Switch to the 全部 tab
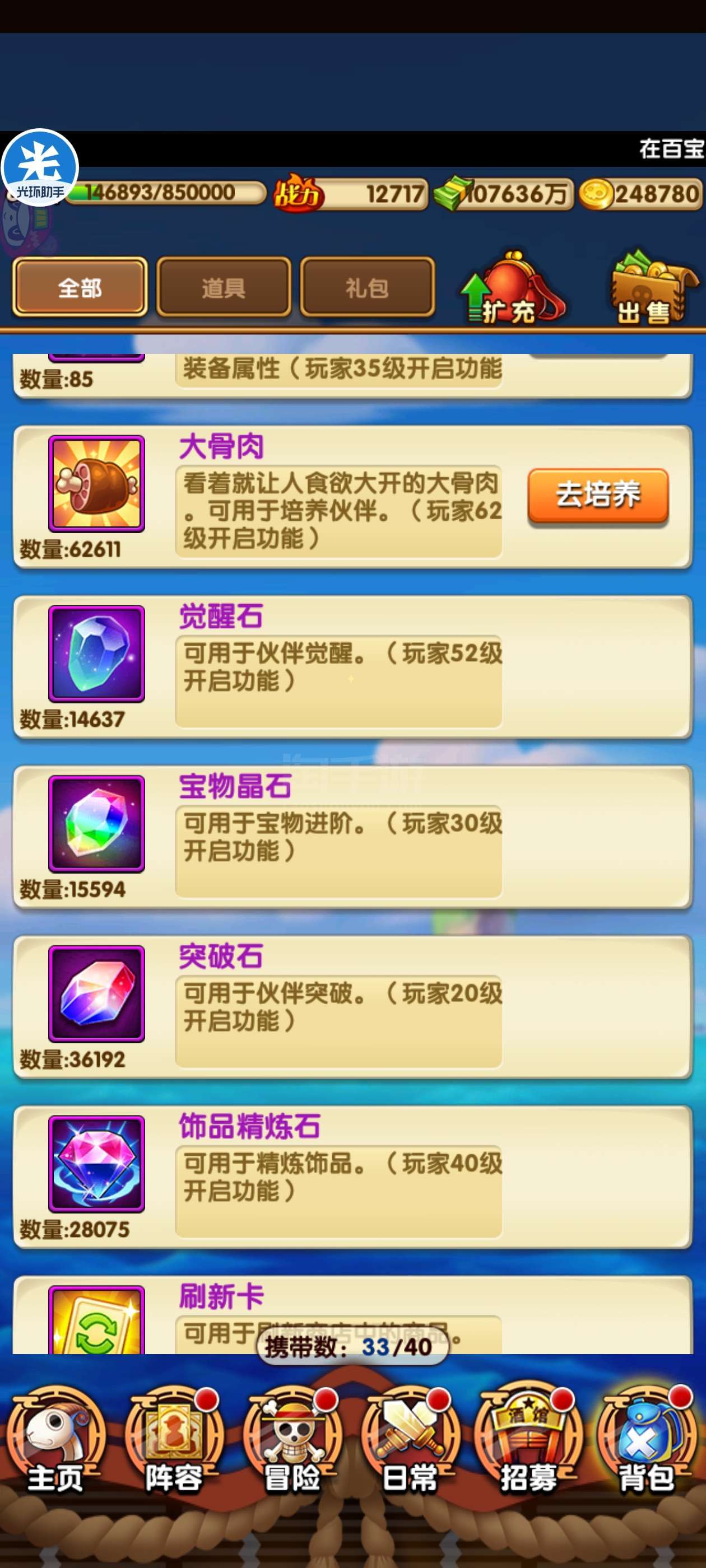This screenshot has width=706, height=1568. coord(80,287)
